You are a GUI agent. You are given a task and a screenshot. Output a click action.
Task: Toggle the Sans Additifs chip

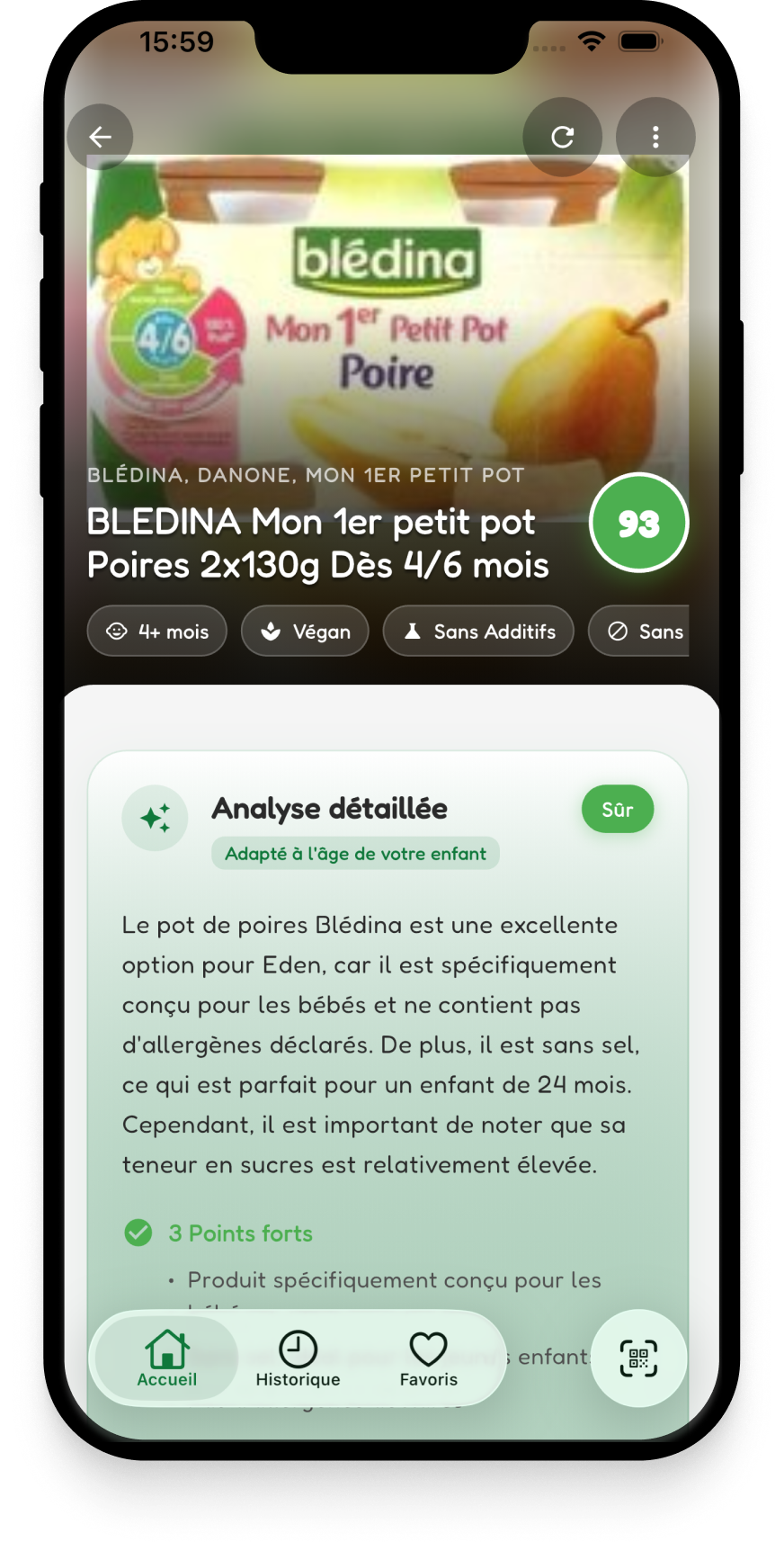(x=477, y=631)
